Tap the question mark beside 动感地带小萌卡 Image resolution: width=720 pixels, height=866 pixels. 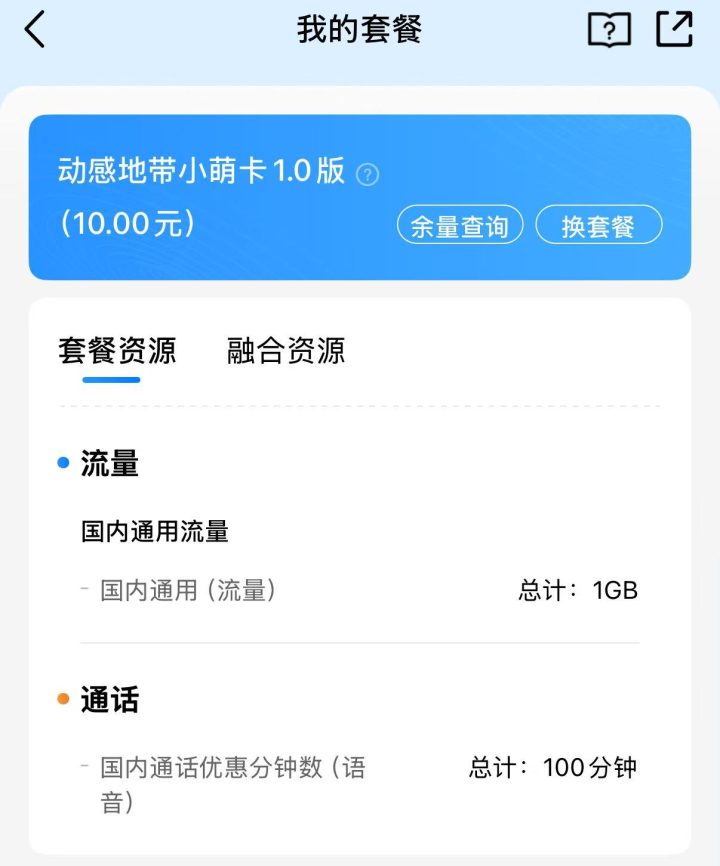pos(368,175)
